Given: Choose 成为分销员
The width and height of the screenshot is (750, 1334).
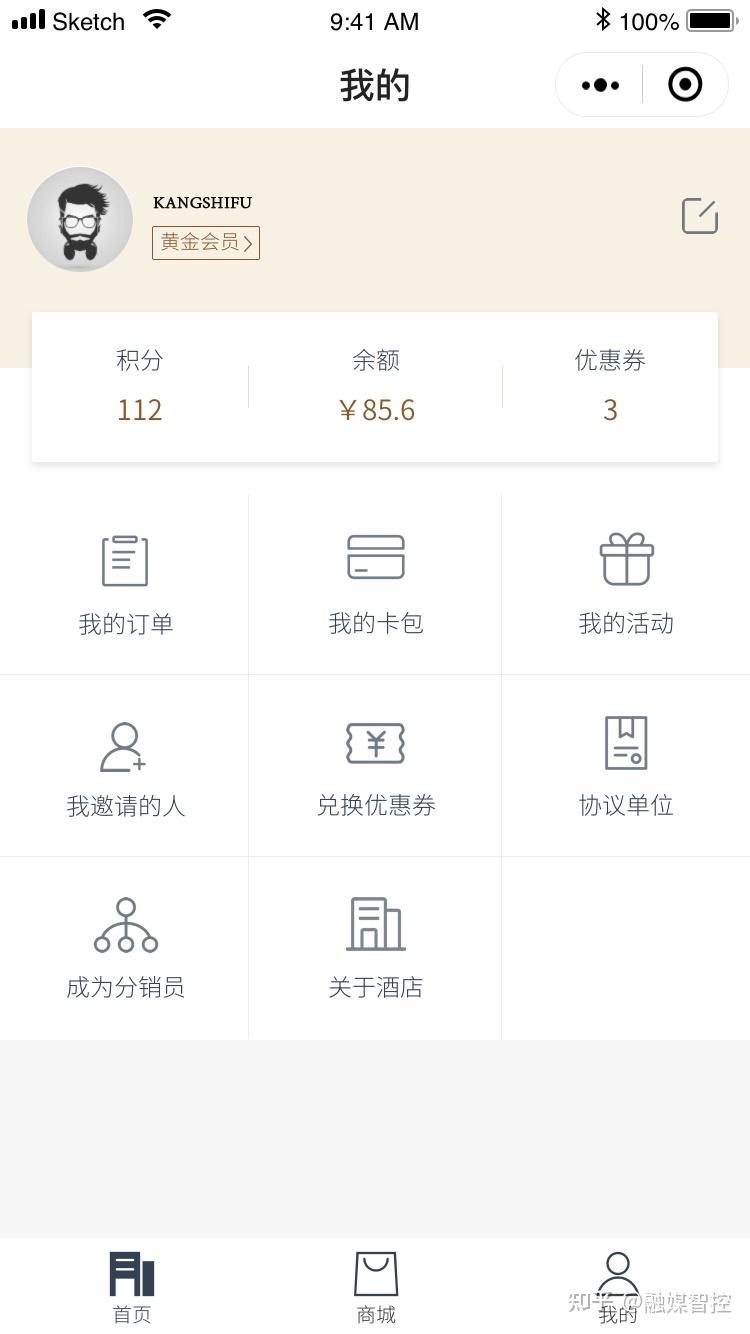Looking at the screenshot, I should pyautogui.click(x=125, y=948).
